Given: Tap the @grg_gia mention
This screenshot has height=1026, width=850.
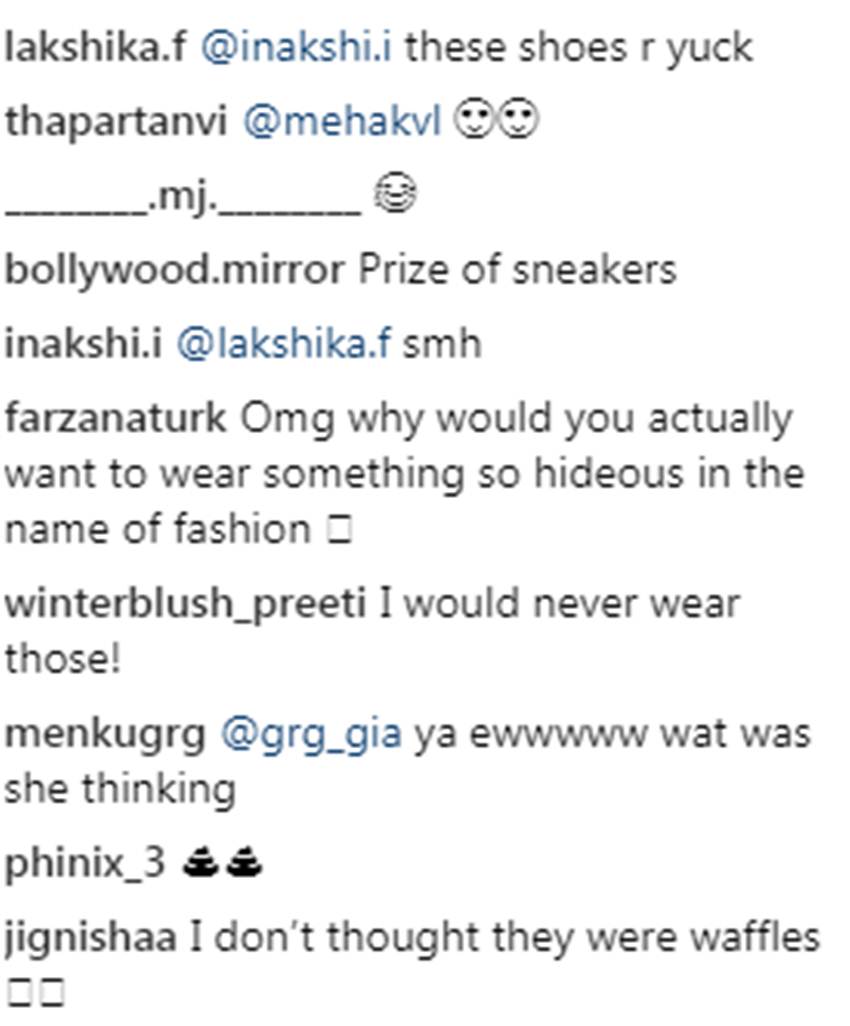Looking at the screenshot, I should pos(310,734).
